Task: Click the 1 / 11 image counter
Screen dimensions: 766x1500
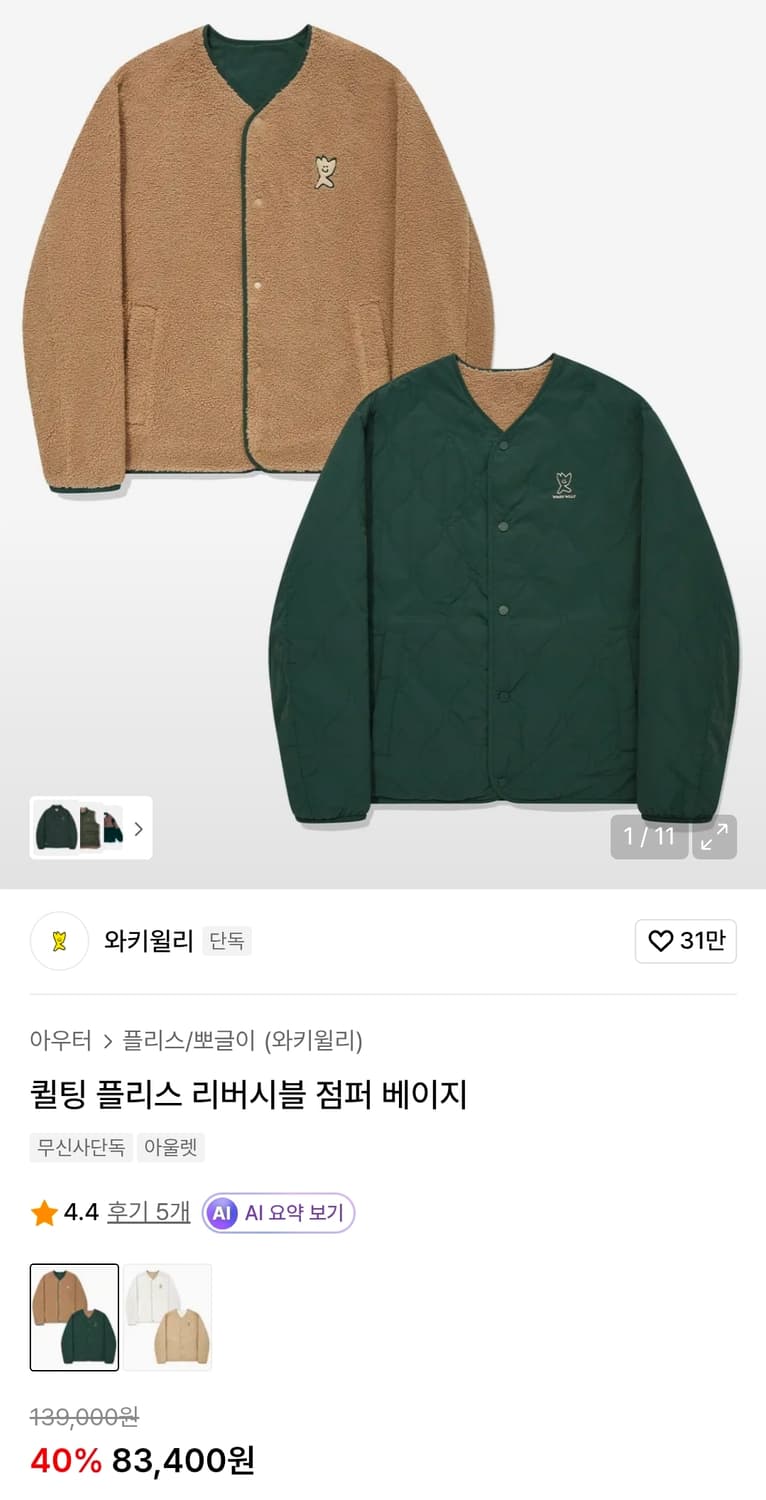Action: point(649,838)
